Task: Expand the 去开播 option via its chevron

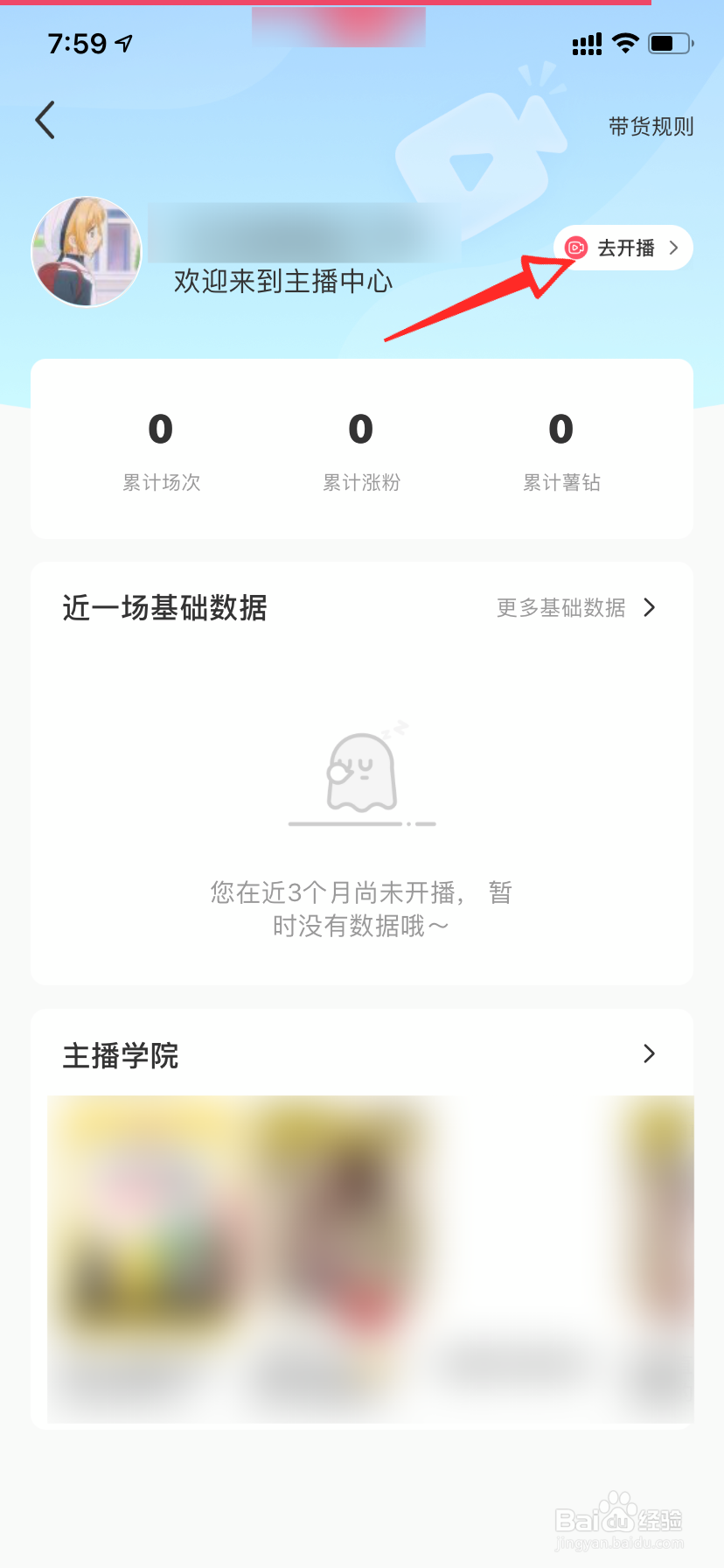Action: pos(673,248)
